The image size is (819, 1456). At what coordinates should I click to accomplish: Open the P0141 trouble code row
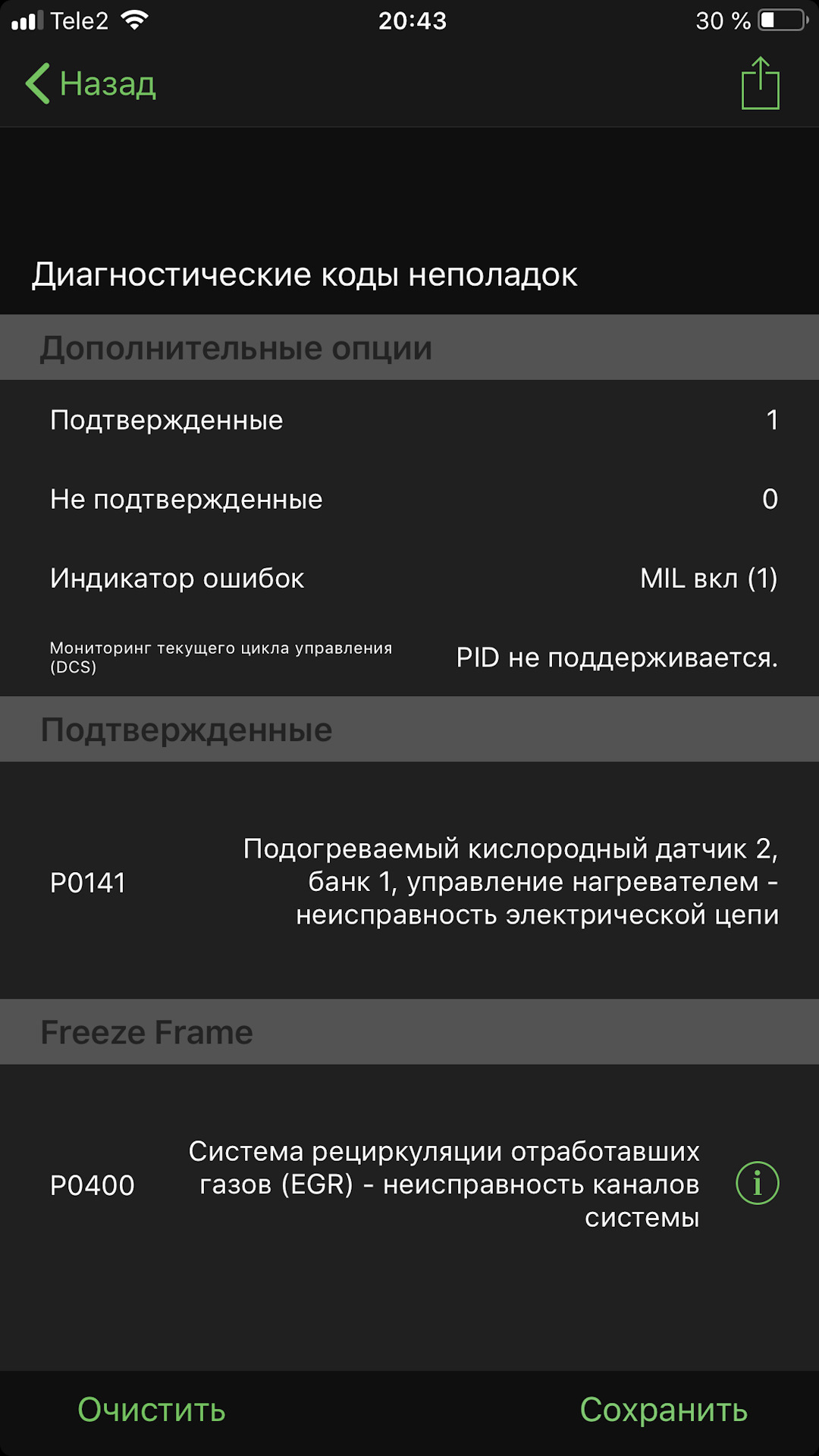pos(409,881)
